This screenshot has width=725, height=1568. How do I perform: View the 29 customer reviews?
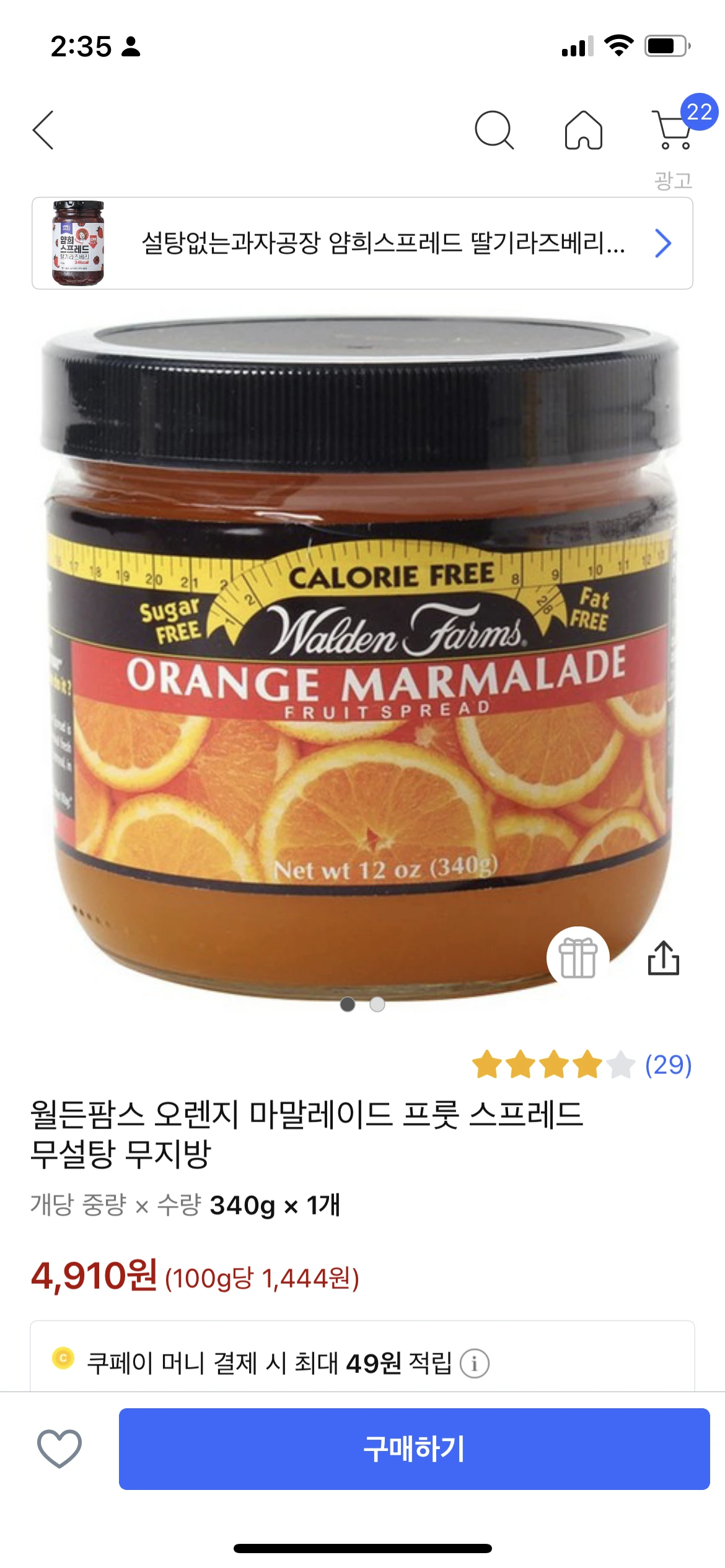pos(667,1065)
